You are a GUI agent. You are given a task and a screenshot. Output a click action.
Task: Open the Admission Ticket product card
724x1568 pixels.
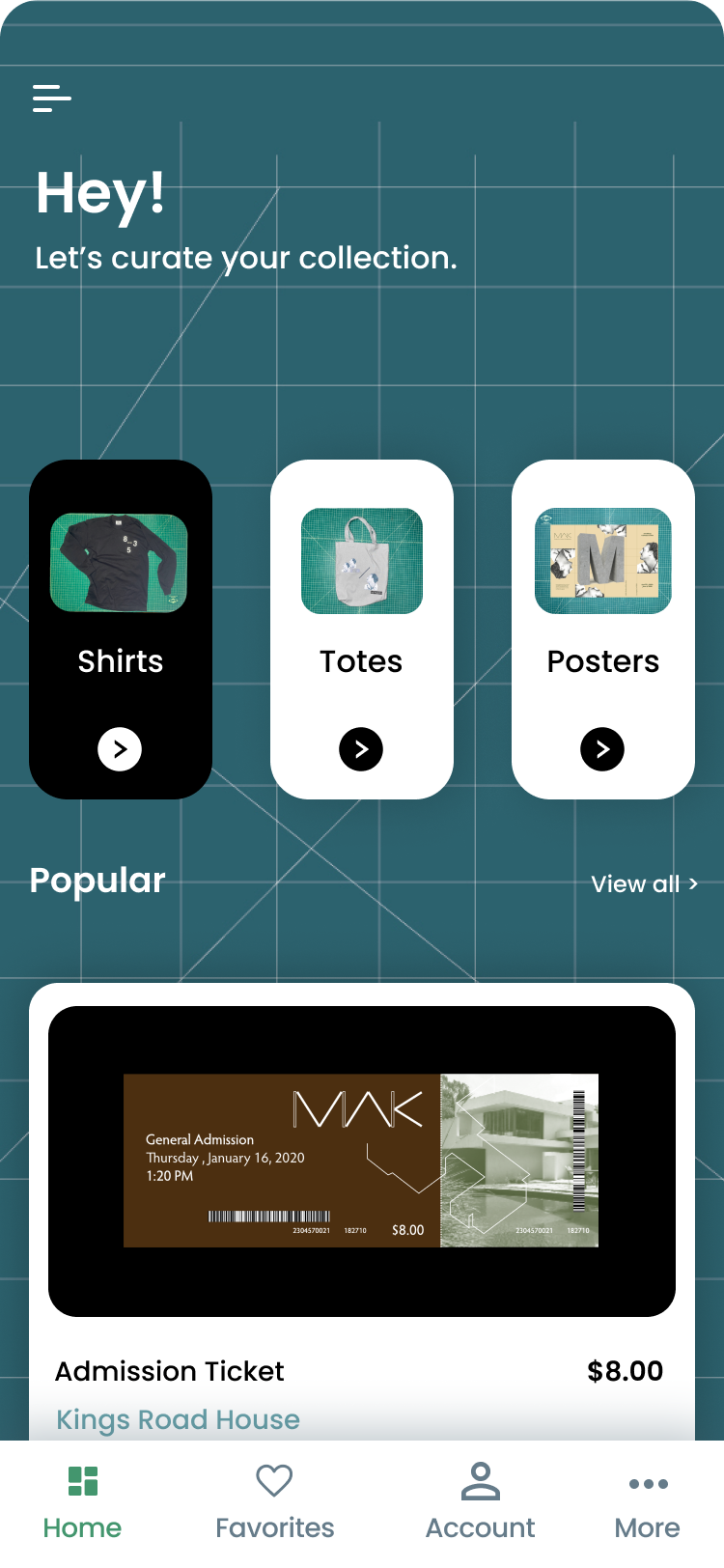(x=362, y=1207)
